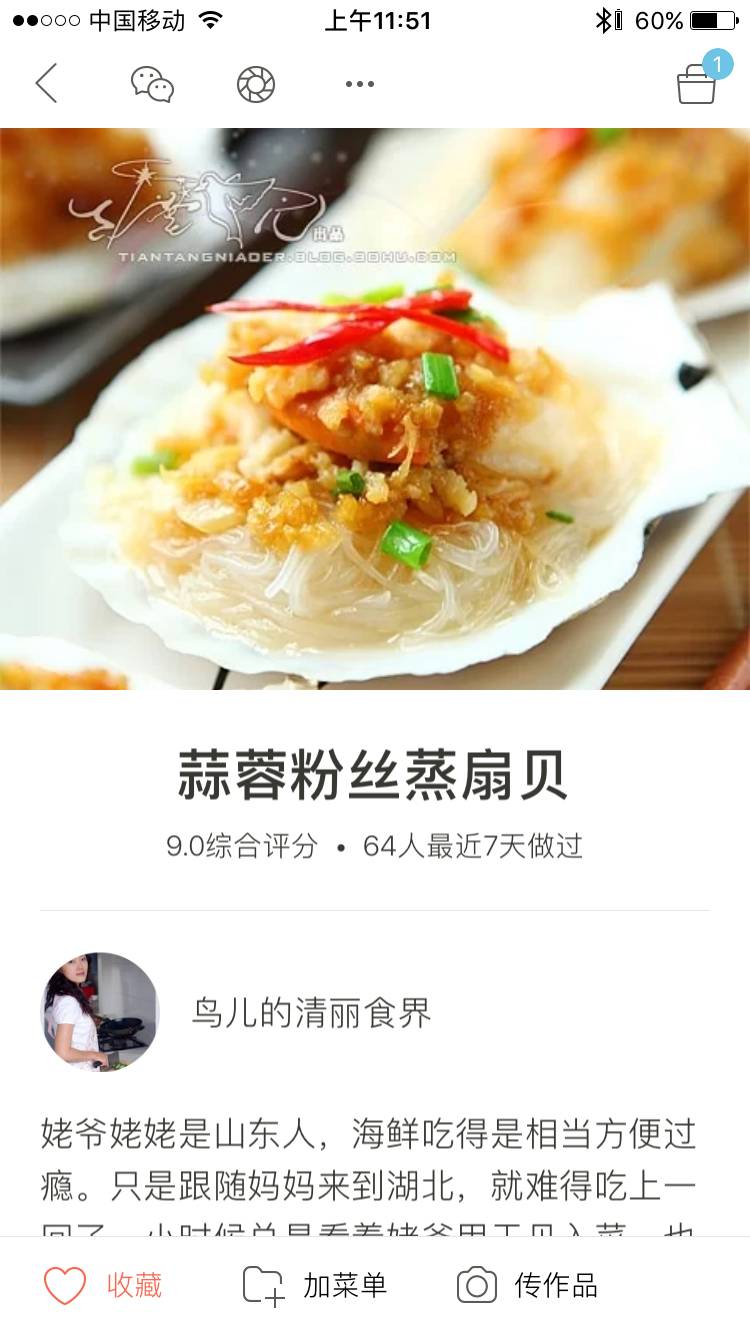Add recipe to a menu with 加菜单
The width and height of the screenshot is (750, 1334).
pyautogui.click(x=315, y=1285)
